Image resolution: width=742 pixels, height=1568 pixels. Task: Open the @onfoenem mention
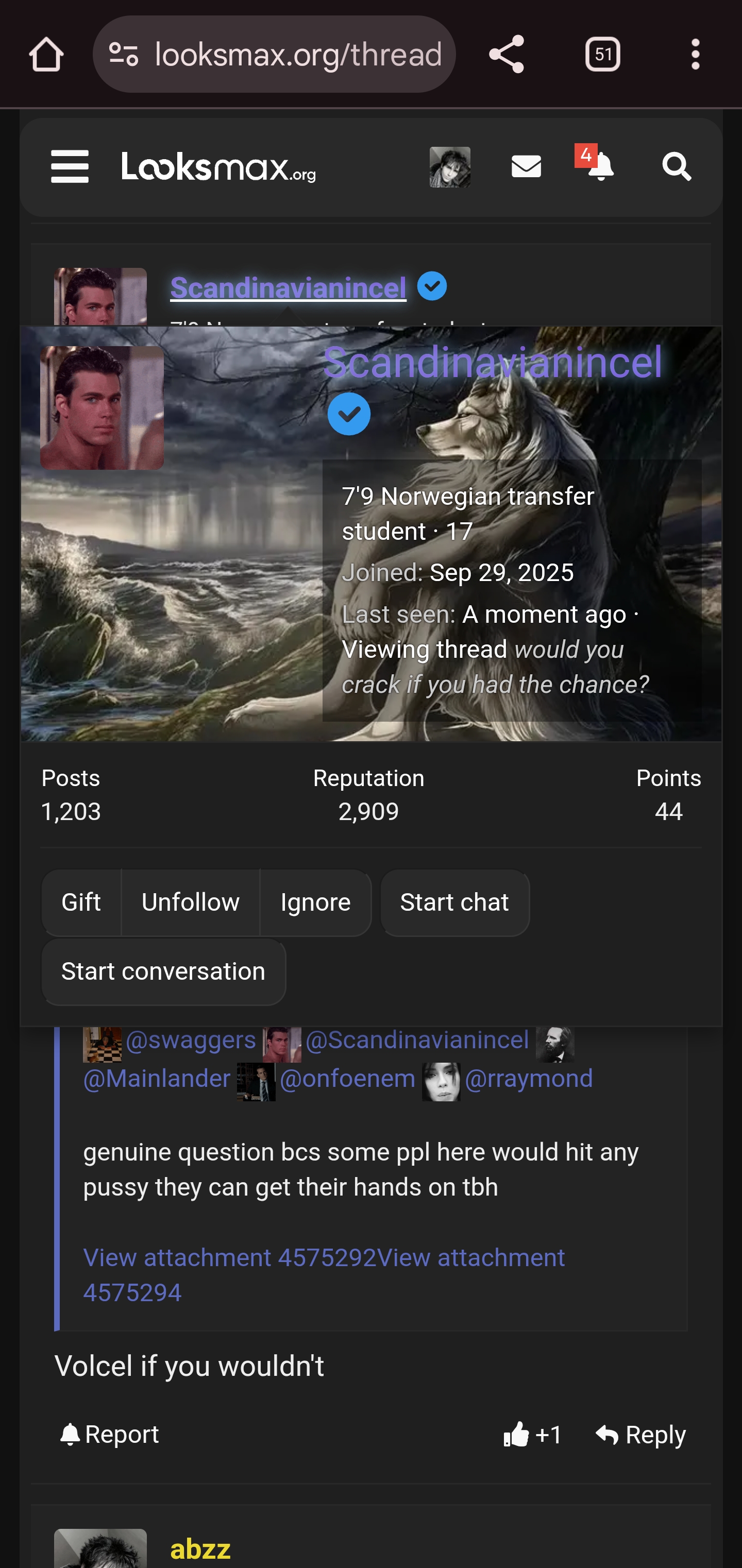[347, 1079]
